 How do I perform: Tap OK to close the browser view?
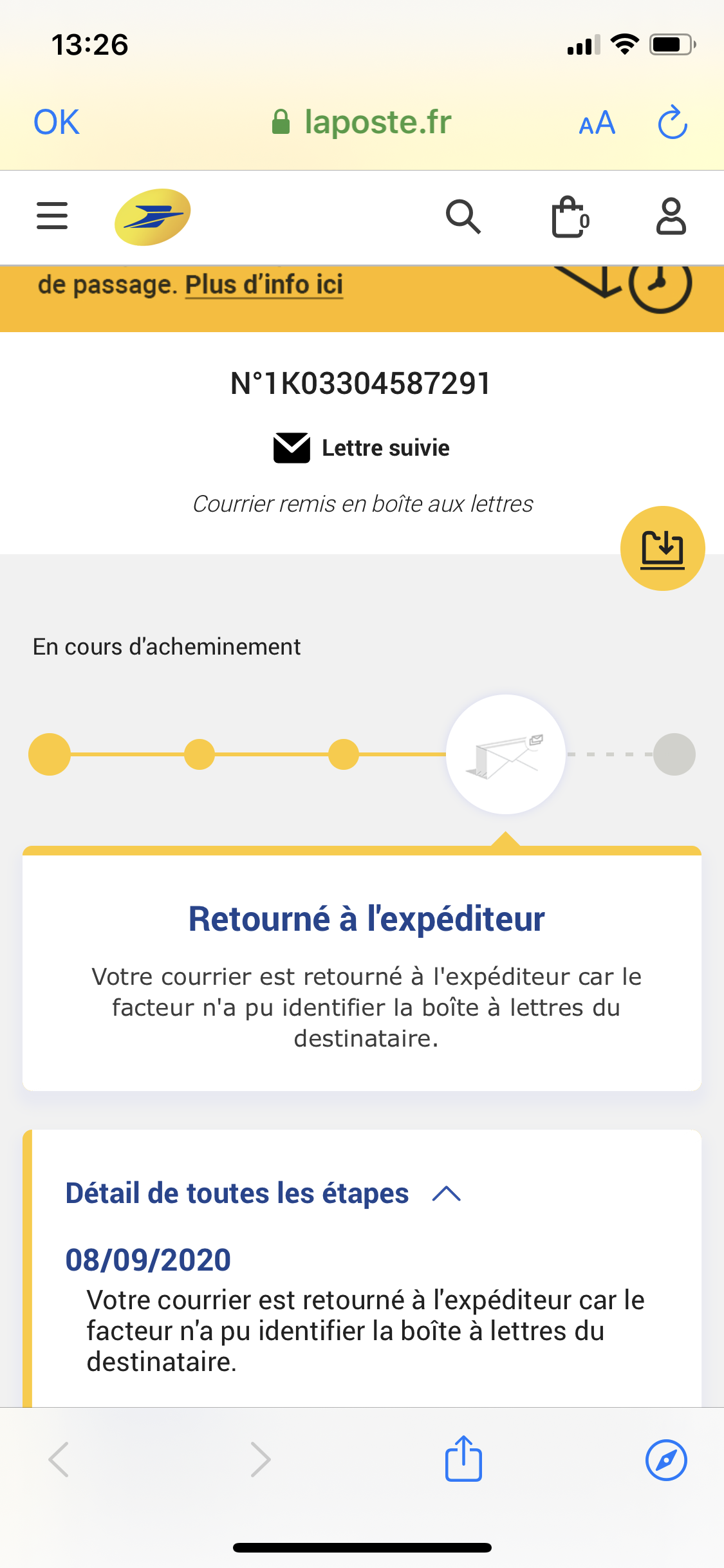57,122
